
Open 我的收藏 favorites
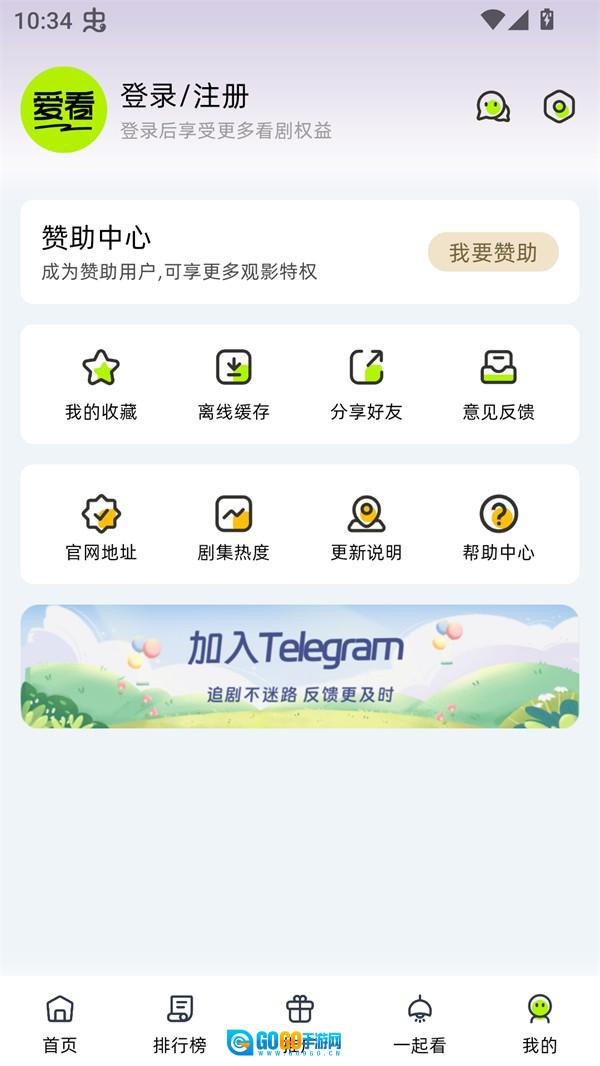point(101,384)
